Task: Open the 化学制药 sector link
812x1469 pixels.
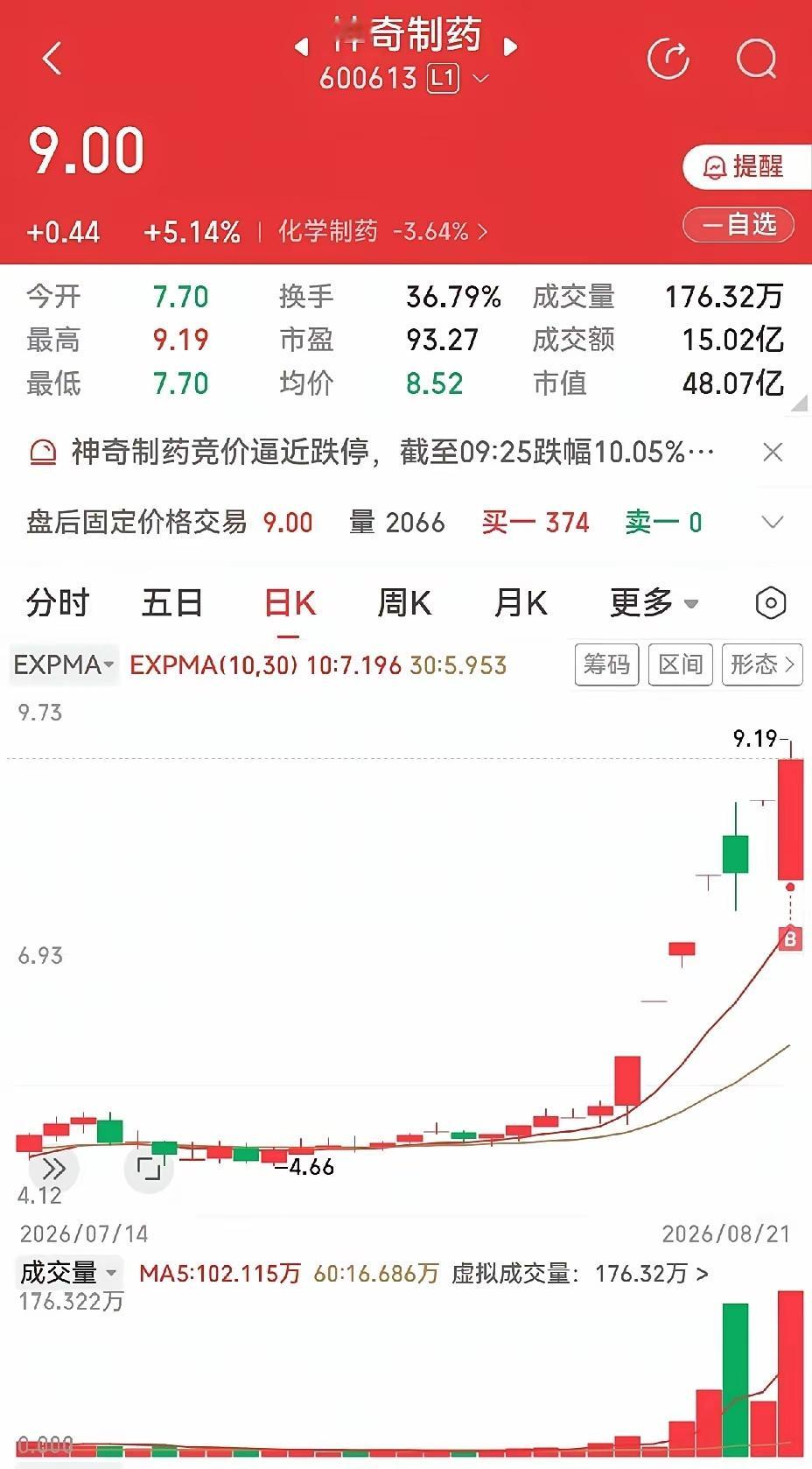Action: click(x=382, y=231)
